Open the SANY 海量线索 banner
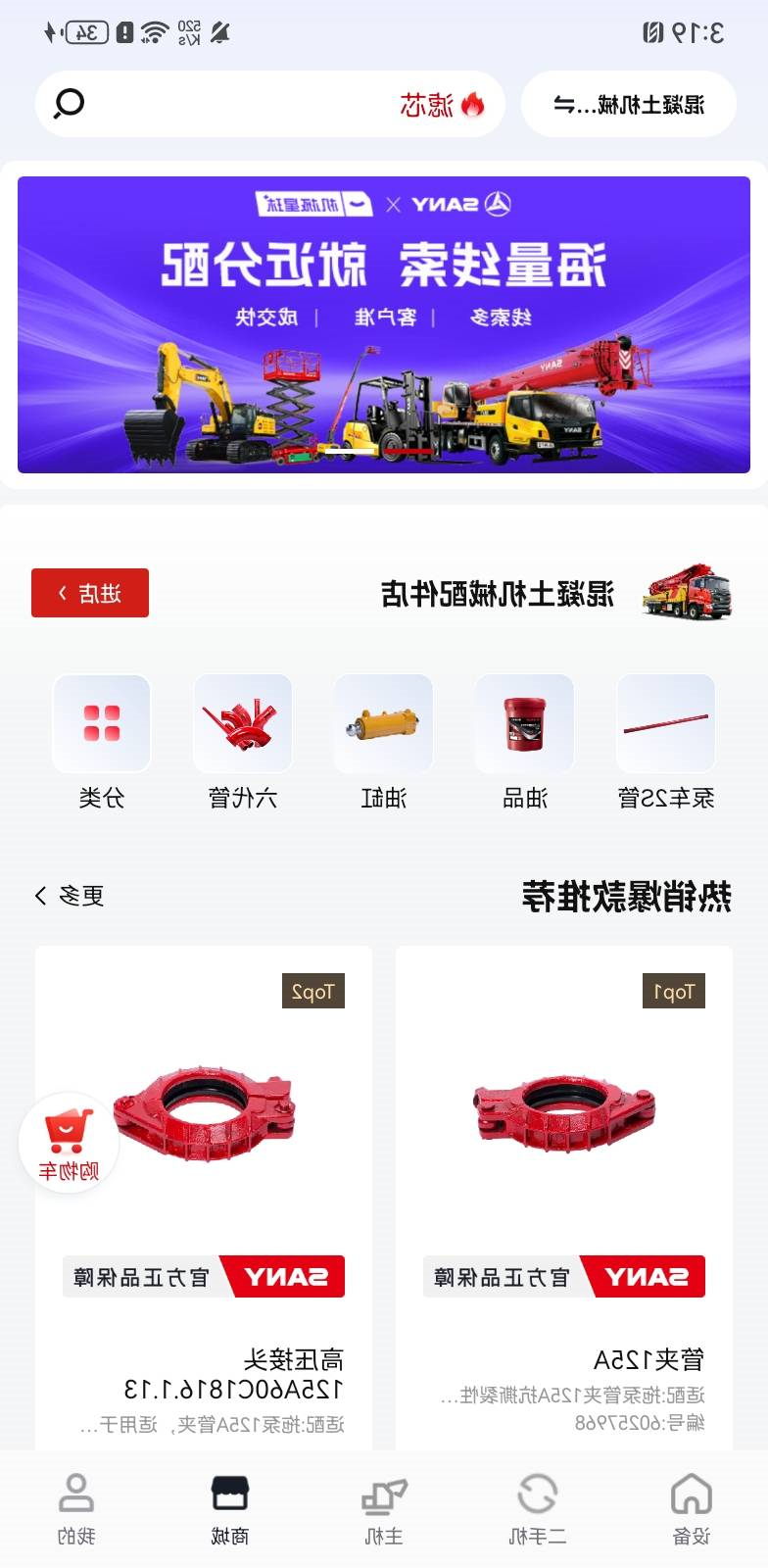Viewport: 768px width, 1568px height. point(384,324)
